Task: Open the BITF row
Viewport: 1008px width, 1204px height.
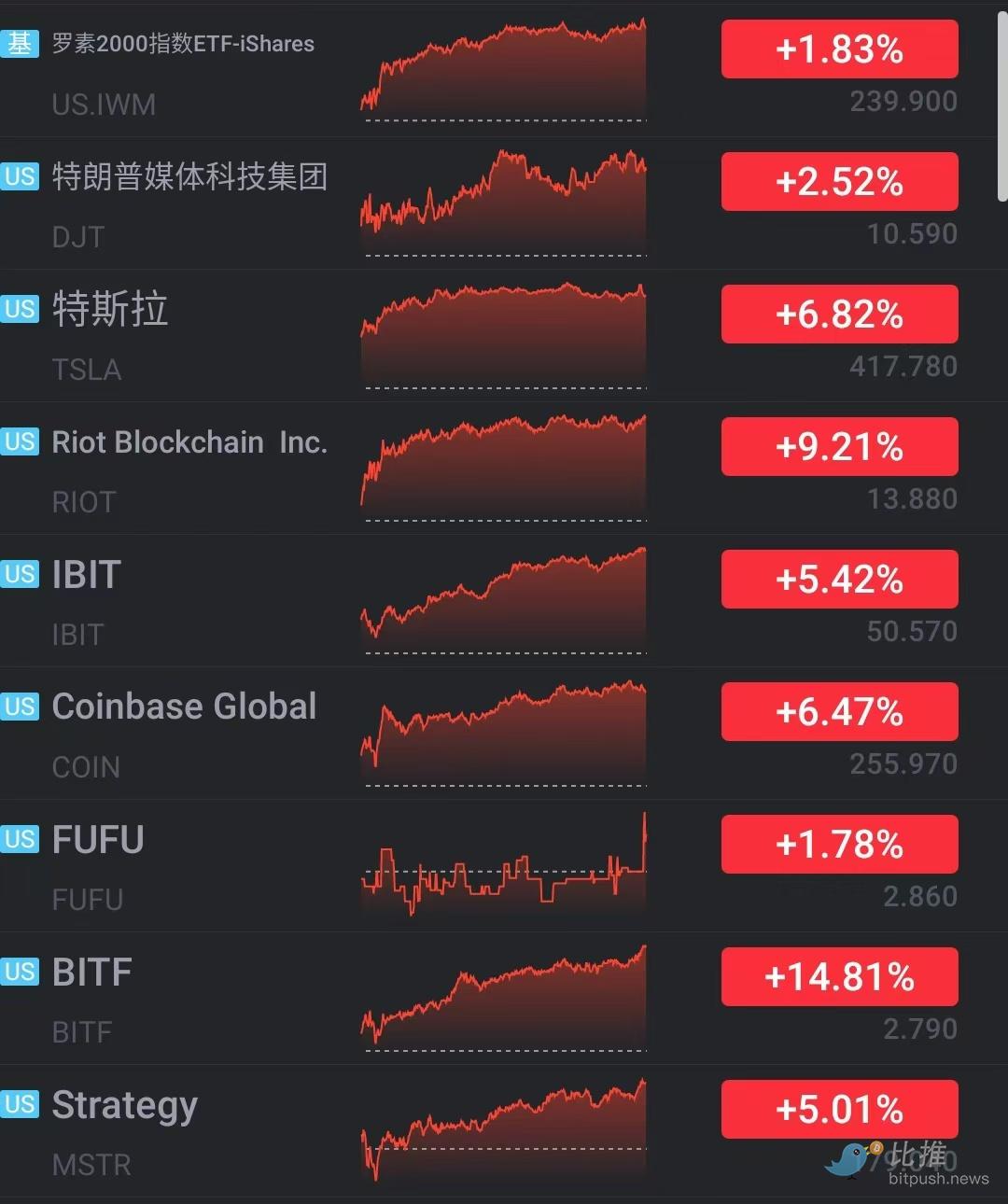Action: (x=91, y=999)
